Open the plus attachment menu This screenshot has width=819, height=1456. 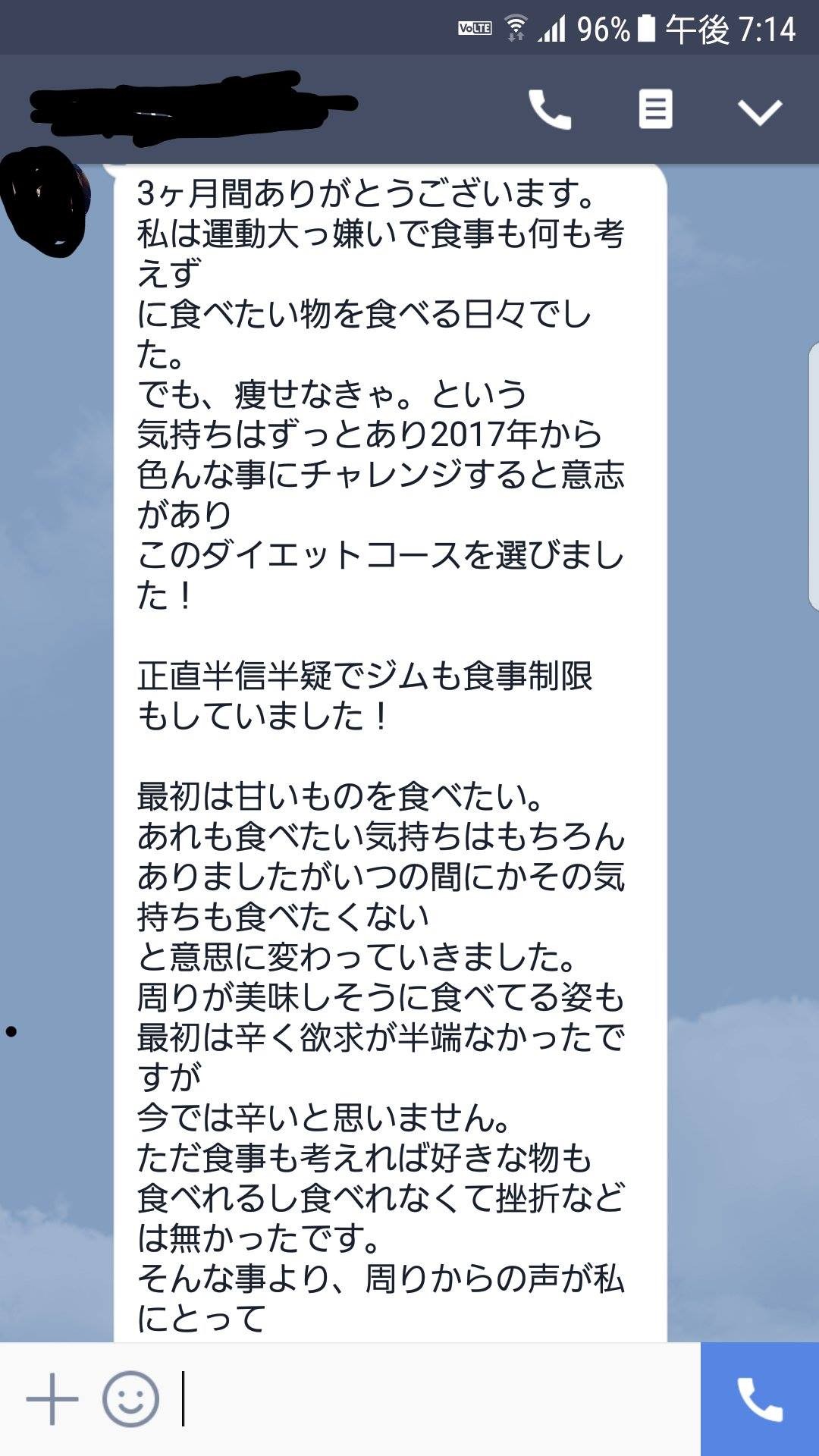[x=52, y=1399]
